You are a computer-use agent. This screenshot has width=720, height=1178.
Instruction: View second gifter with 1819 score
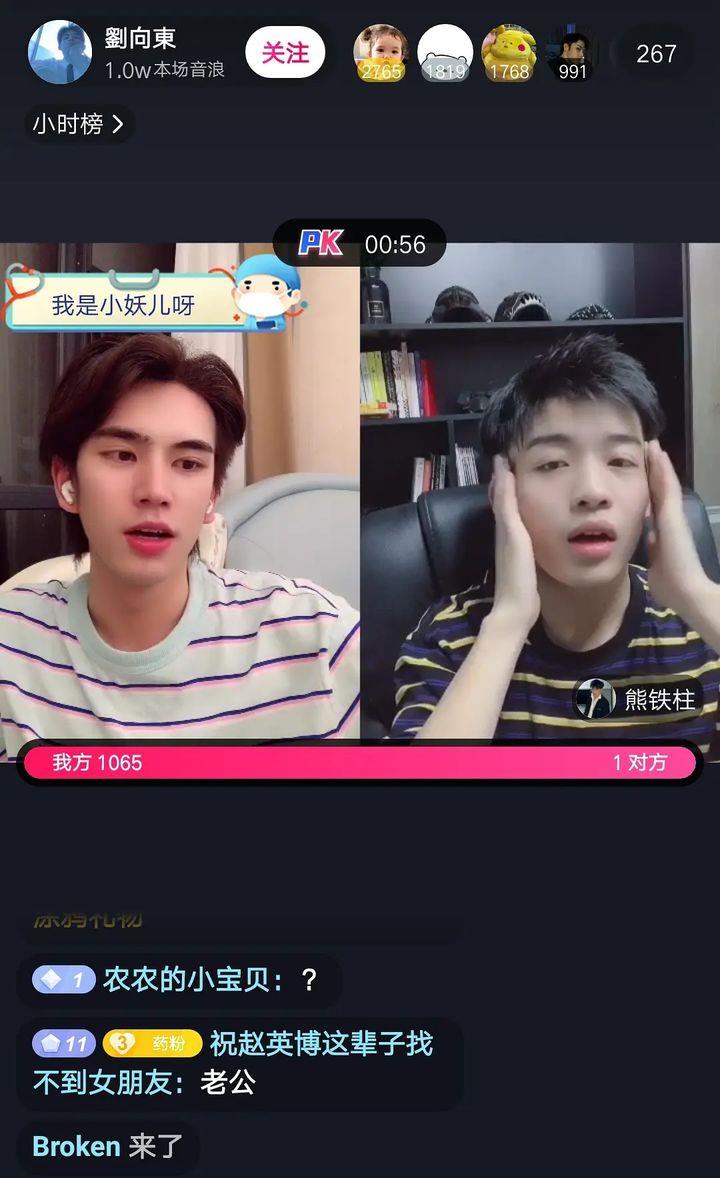(444, 52)
